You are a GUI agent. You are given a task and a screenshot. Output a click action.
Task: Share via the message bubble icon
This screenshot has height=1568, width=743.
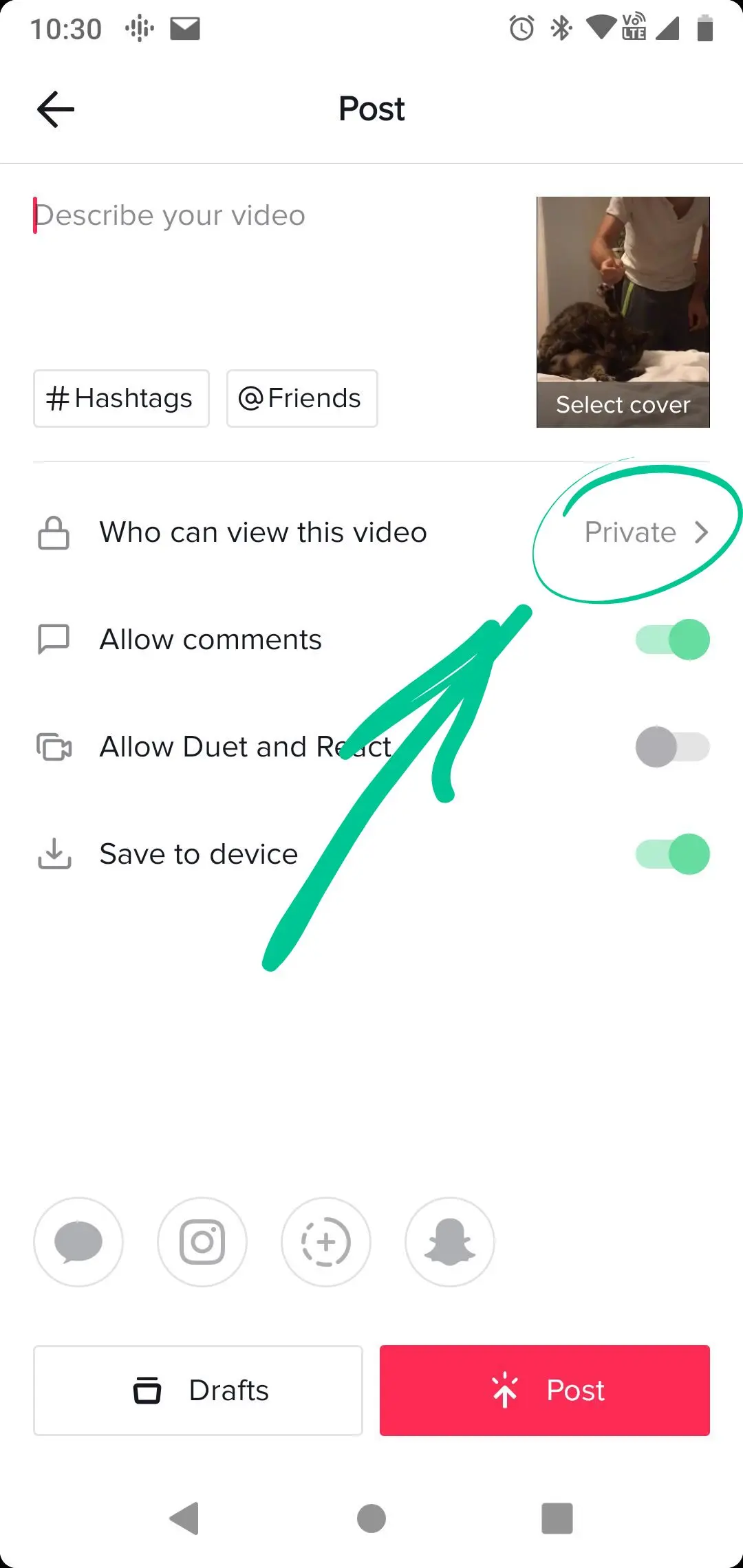78,1242
